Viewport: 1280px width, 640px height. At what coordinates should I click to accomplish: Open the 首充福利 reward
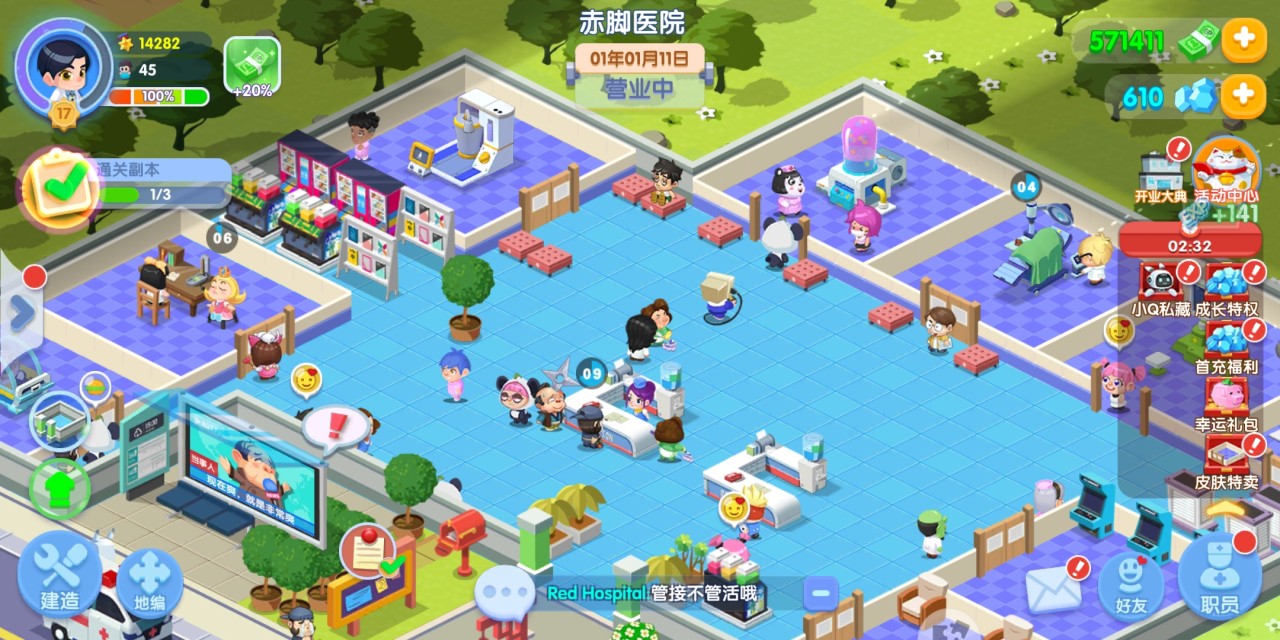coord(1227,345)
